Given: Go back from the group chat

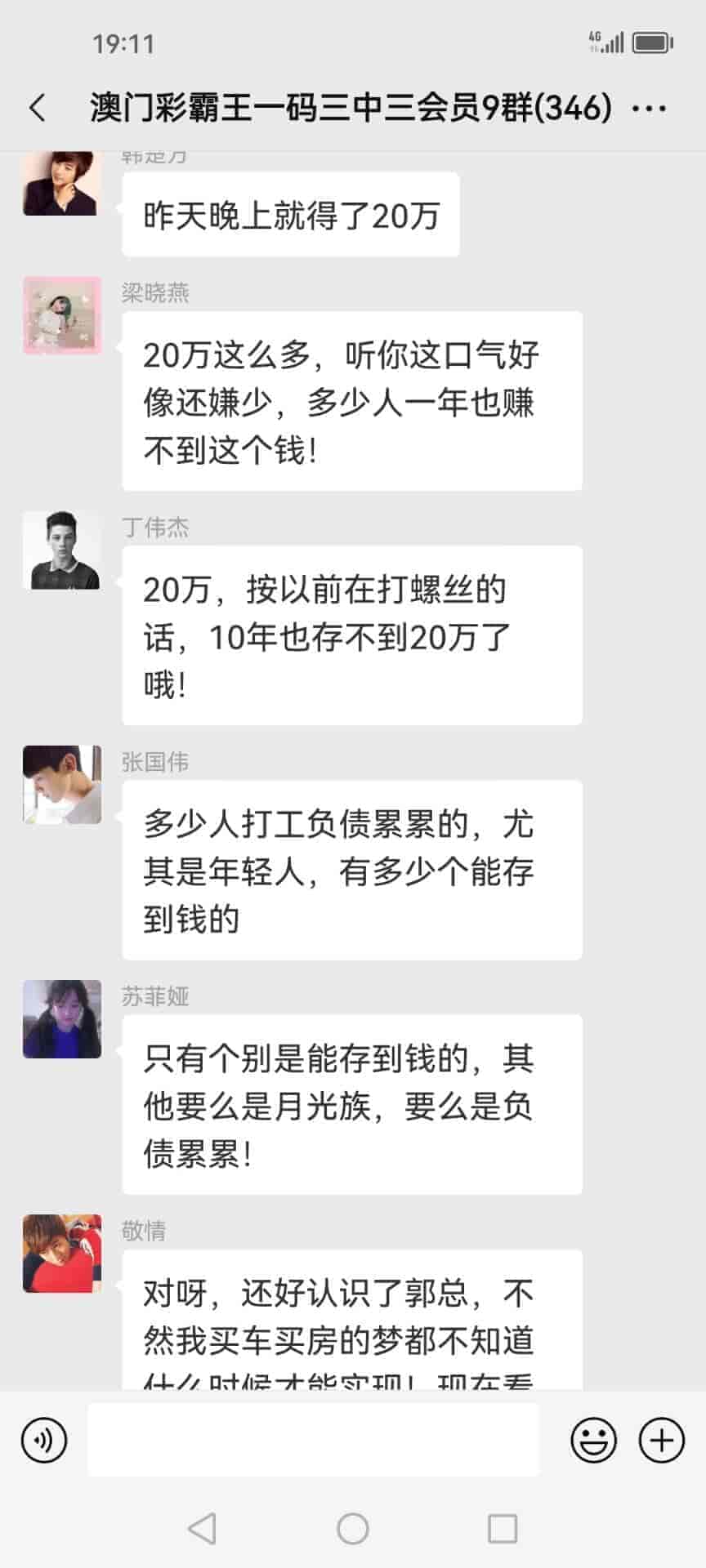Looking at the screenshot, I should click(37, 108).
